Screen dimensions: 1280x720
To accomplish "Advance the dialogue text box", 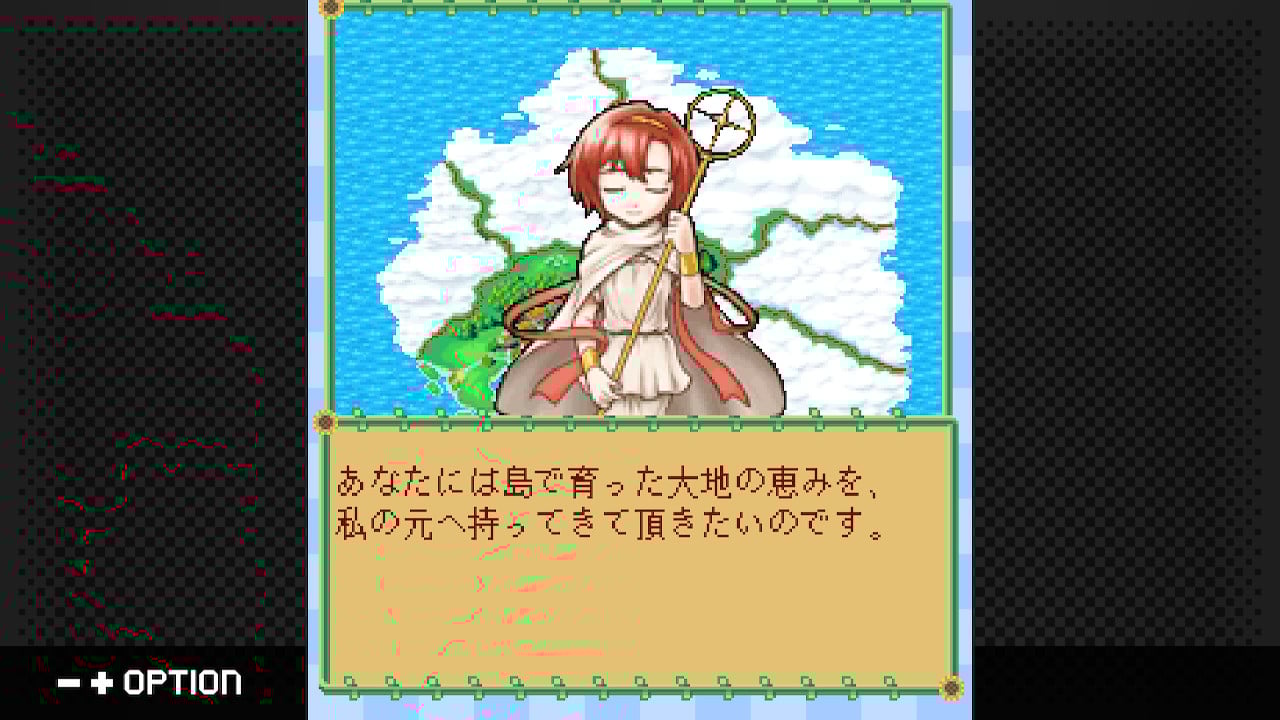I will [x=638, y=555].
